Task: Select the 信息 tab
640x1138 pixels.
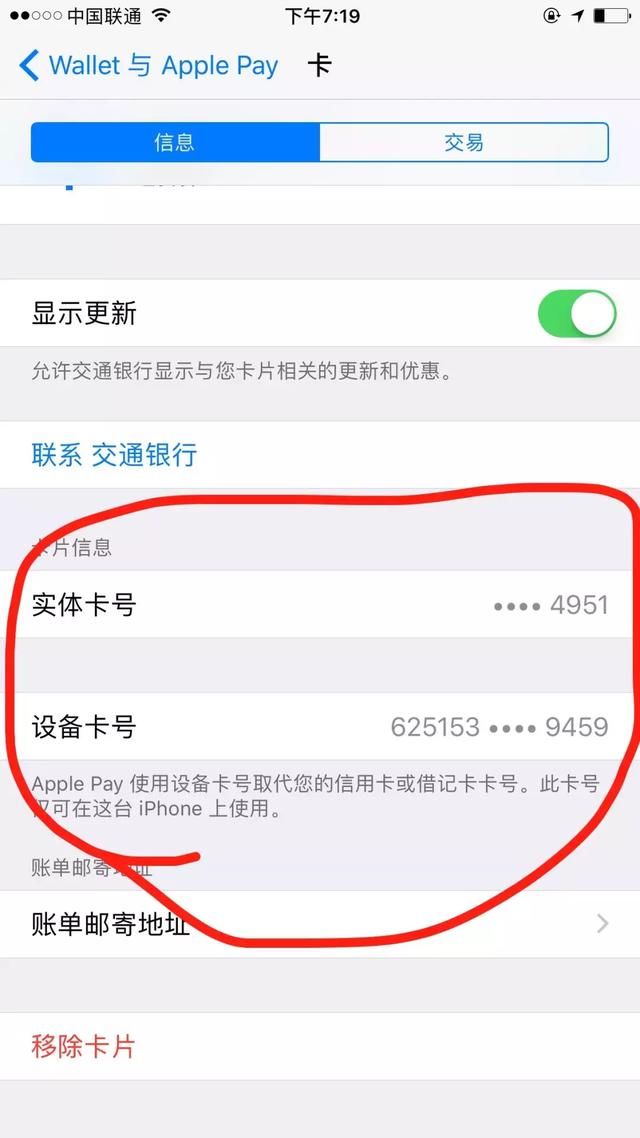Action: click(175, 142)
